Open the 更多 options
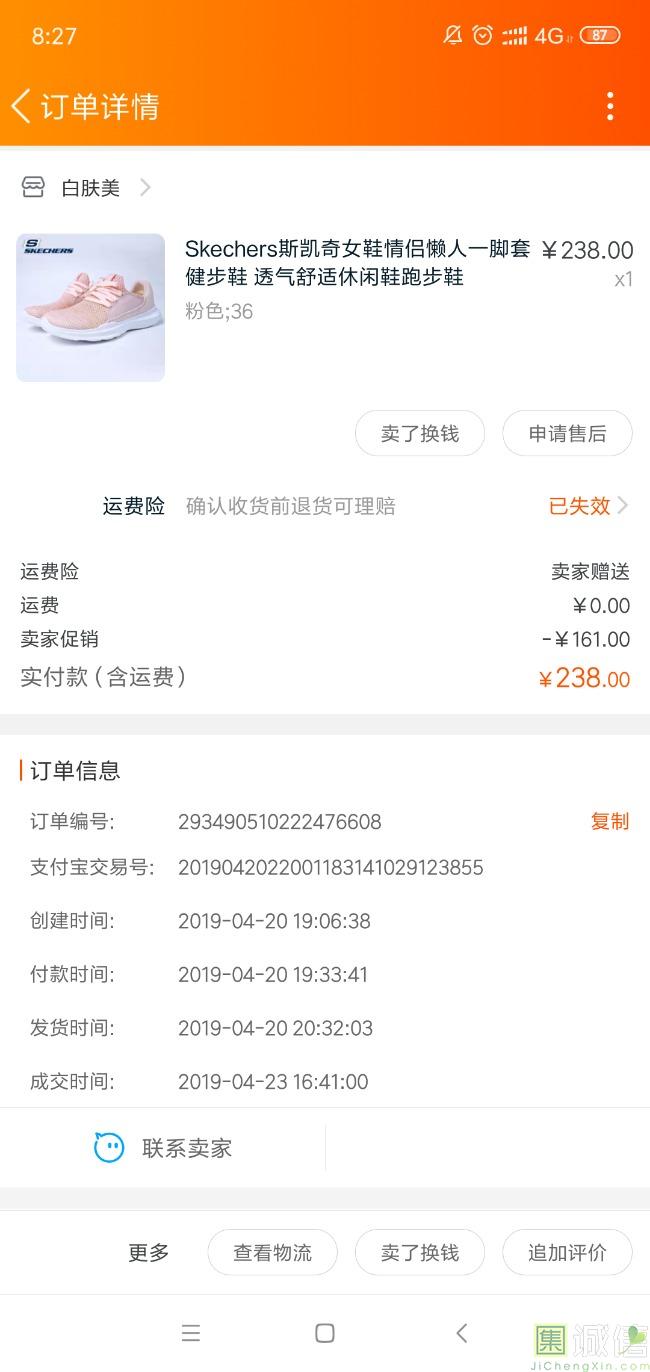 coord(149,1252)
